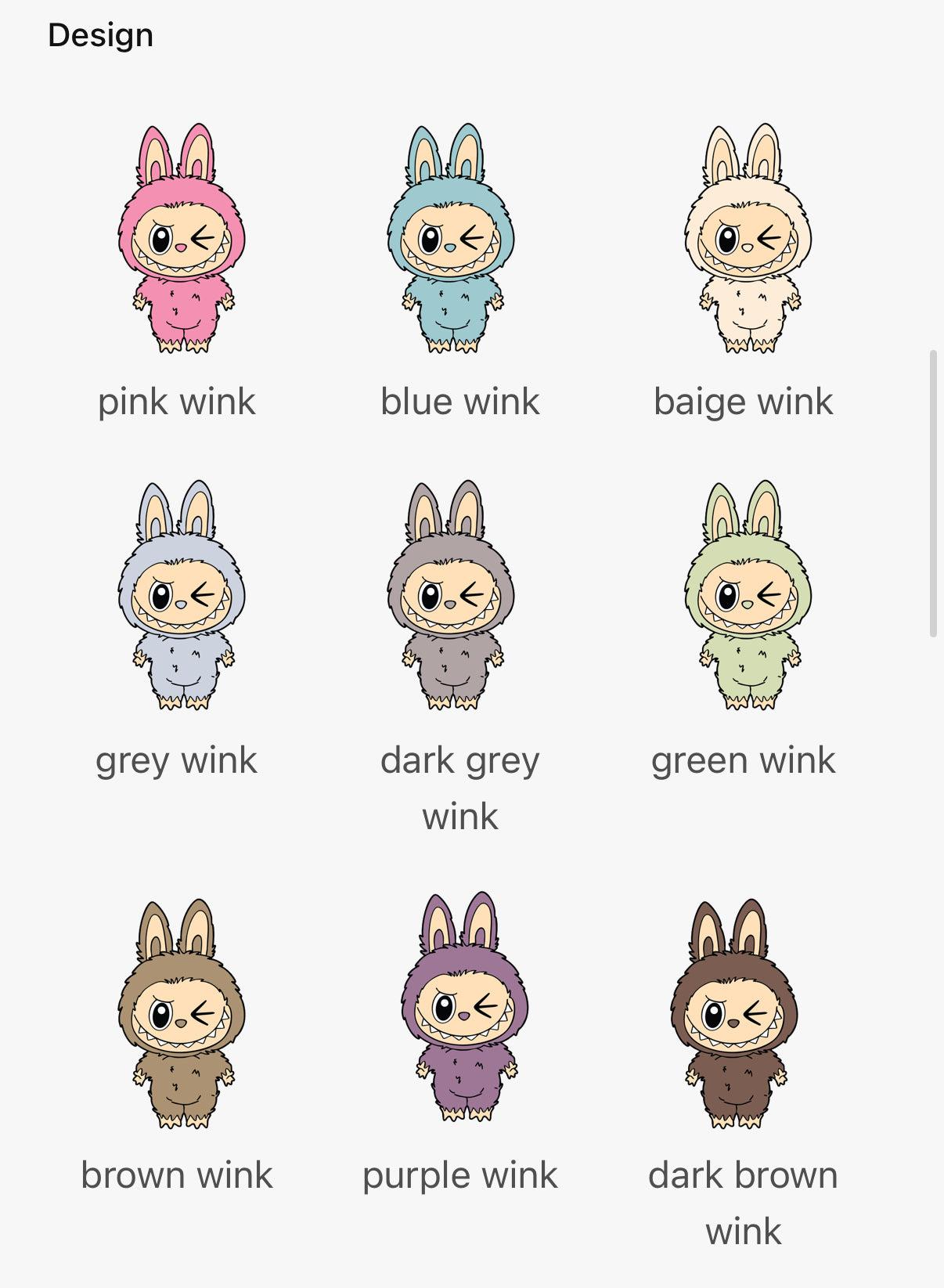Pick the dark brown wink design
944x1288 pixels.
click(734, 1014)
